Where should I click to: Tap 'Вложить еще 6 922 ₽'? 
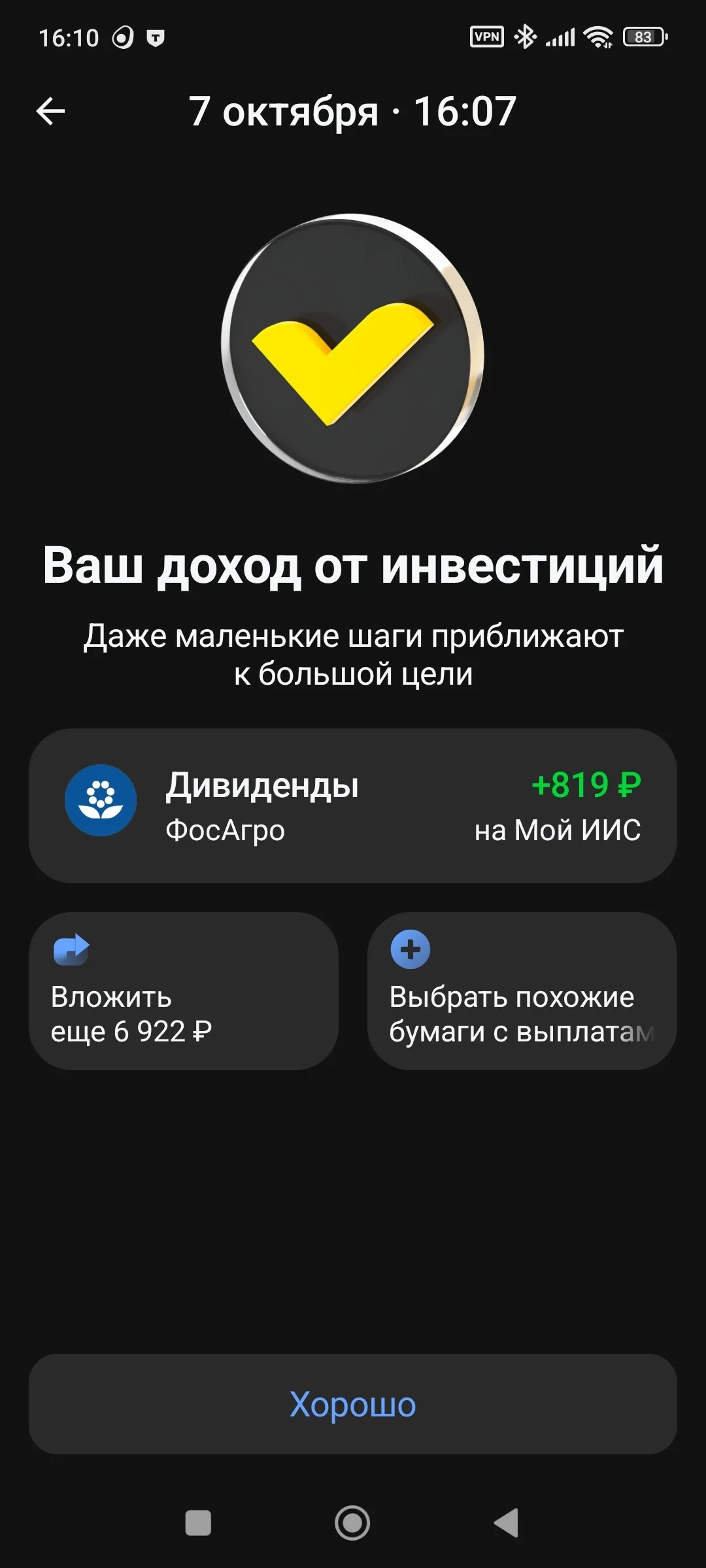[x=184, y=990]
